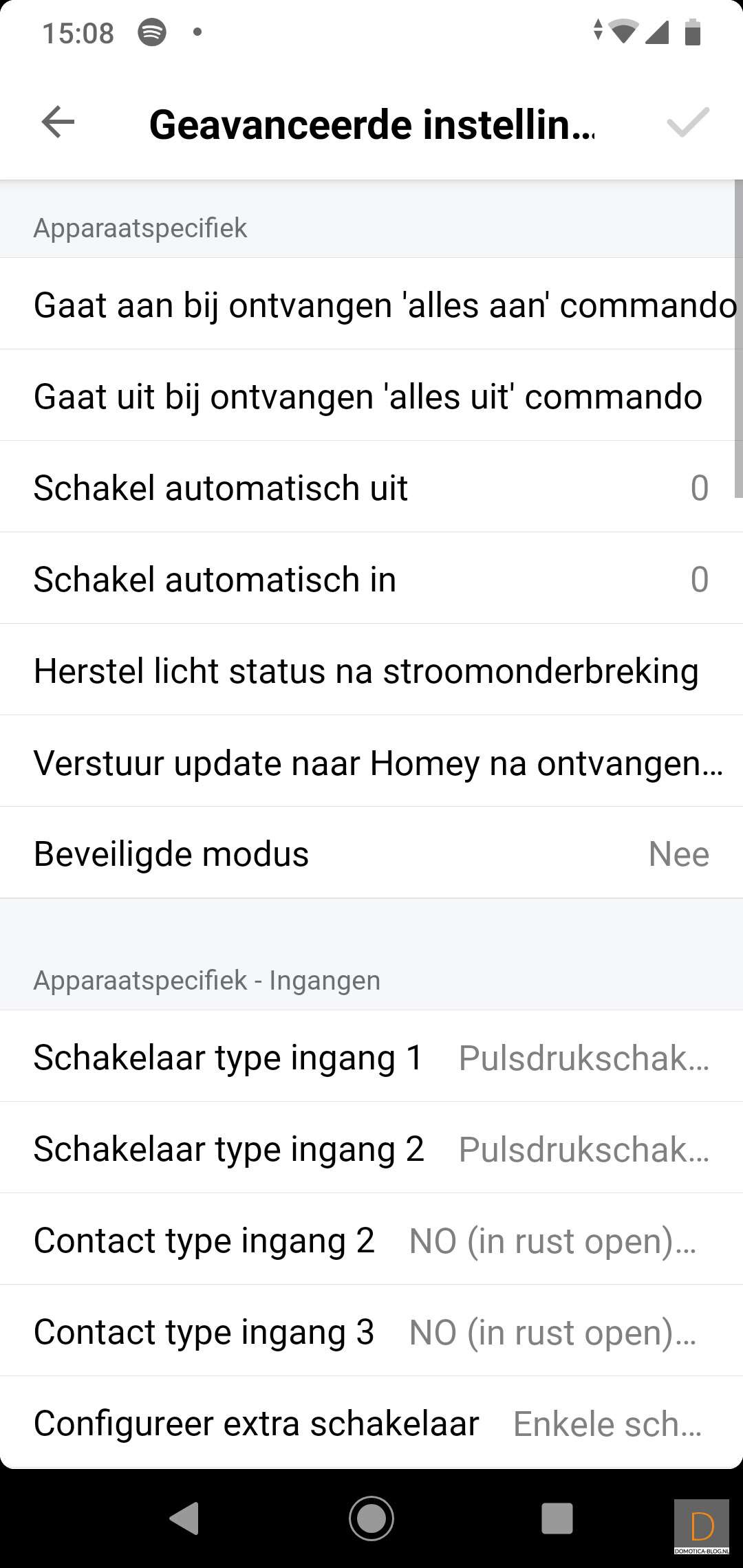Image resolution: width=743 pixels, height=1568 pixels.
Task: Go back with the top arrow
Action: 58,123
